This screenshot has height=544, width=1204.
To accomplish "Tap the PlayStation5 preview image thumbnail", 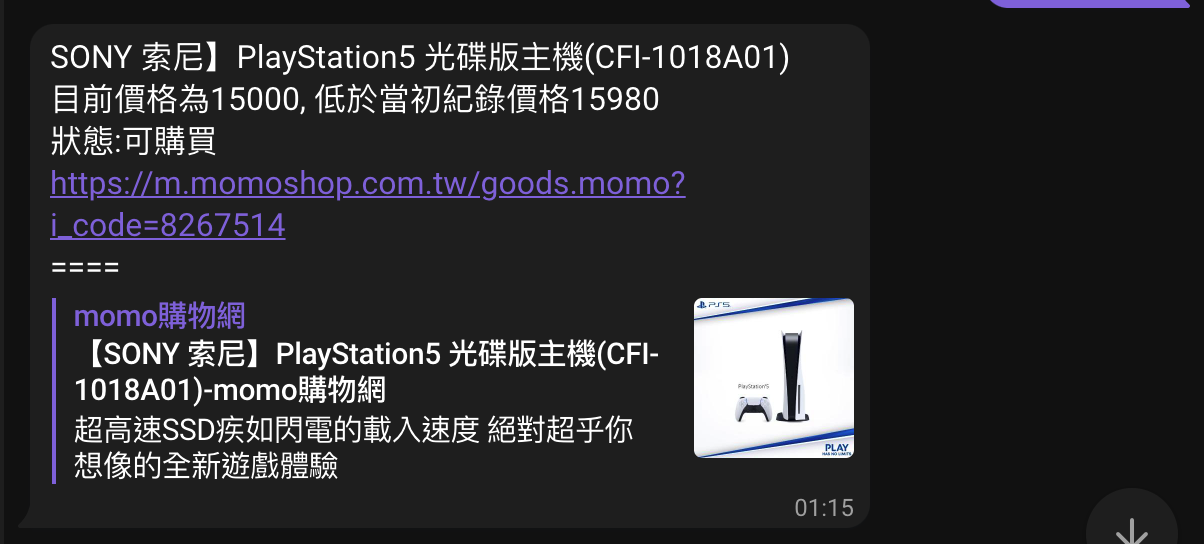I will [x=773, y=378].
